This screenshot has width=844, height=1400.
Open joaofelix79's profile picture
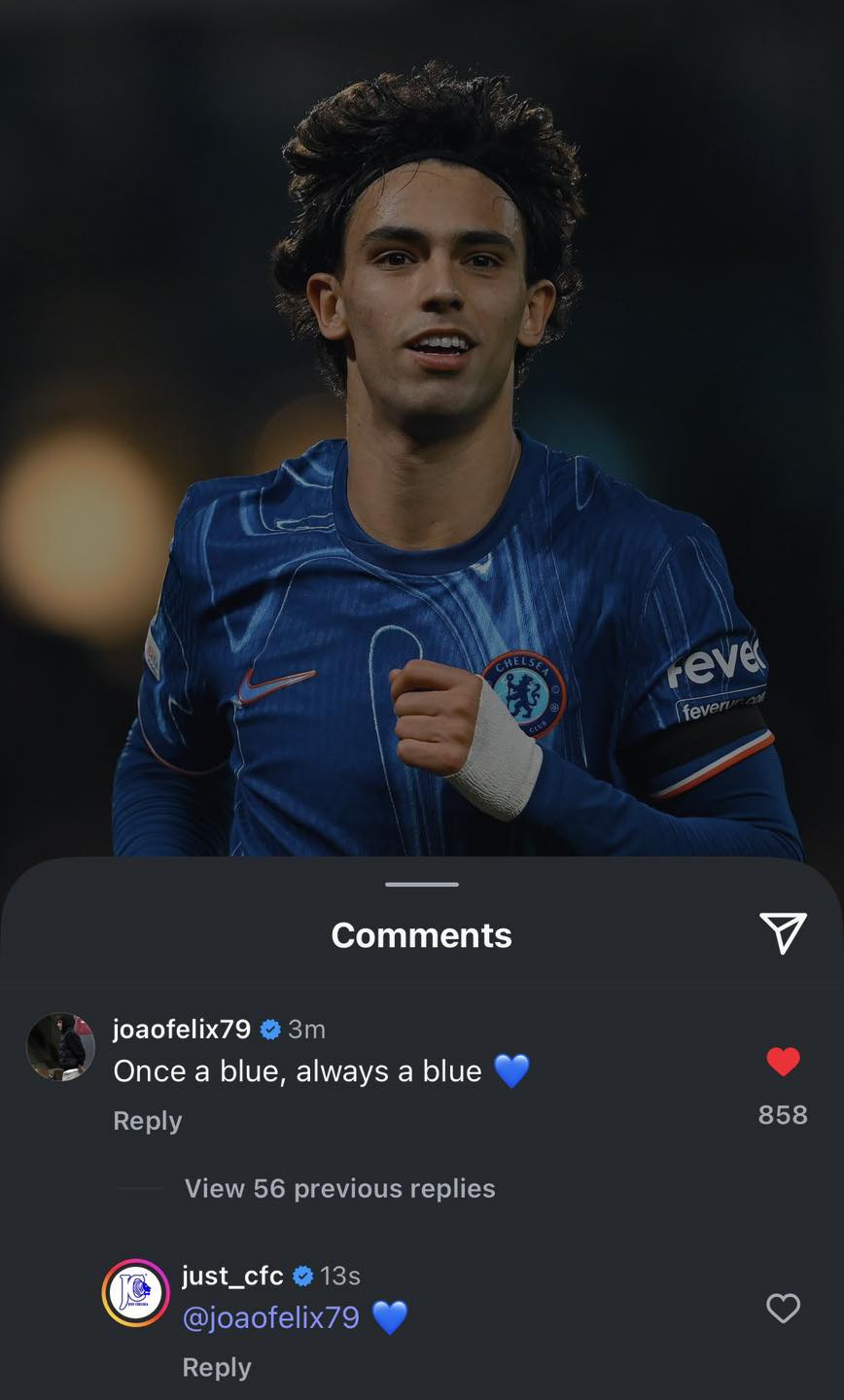click(x=60, y=1047)
